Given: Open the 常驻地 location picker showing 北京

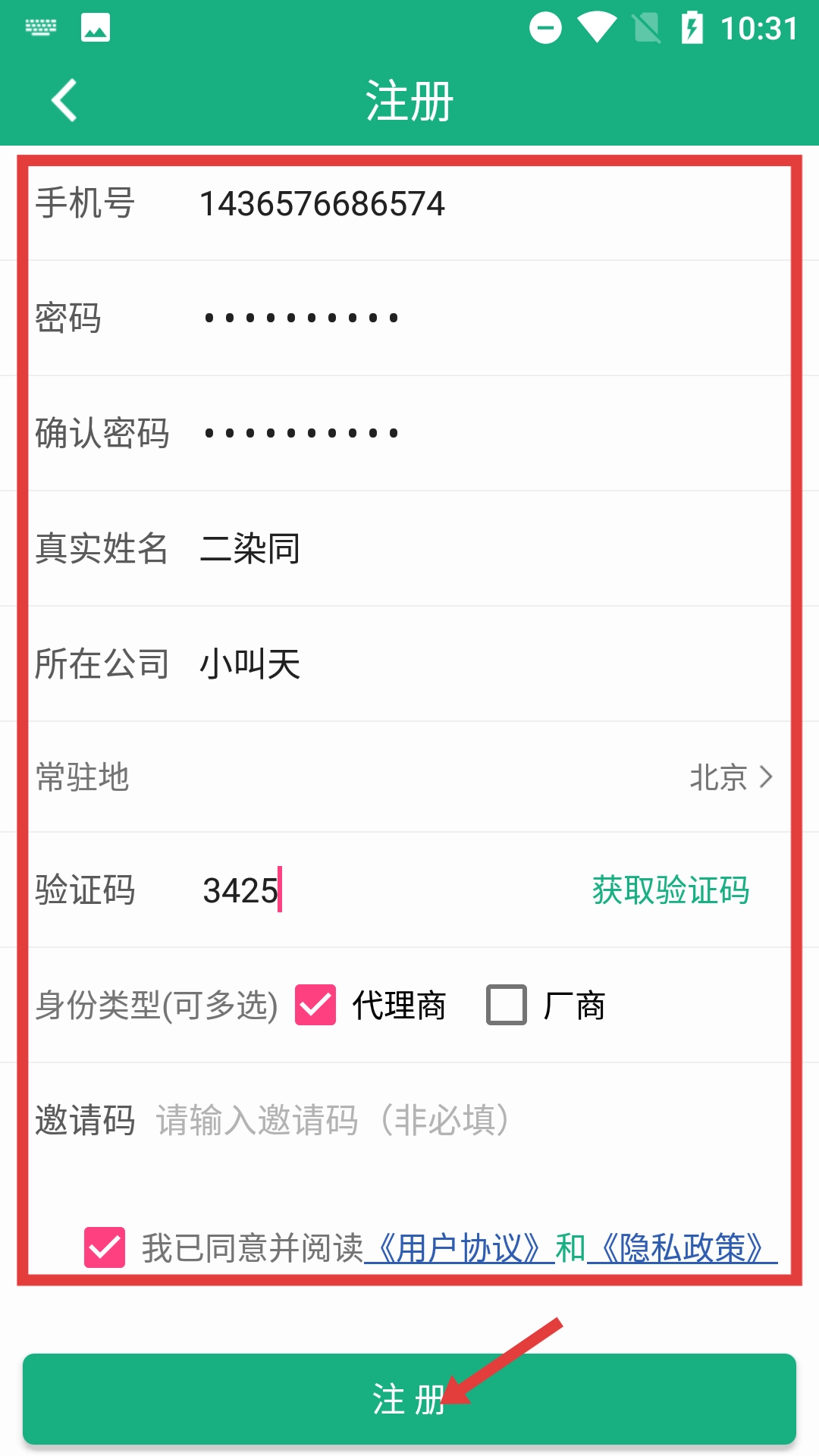Looking at the screenshot, I should [x=409, y=777].
